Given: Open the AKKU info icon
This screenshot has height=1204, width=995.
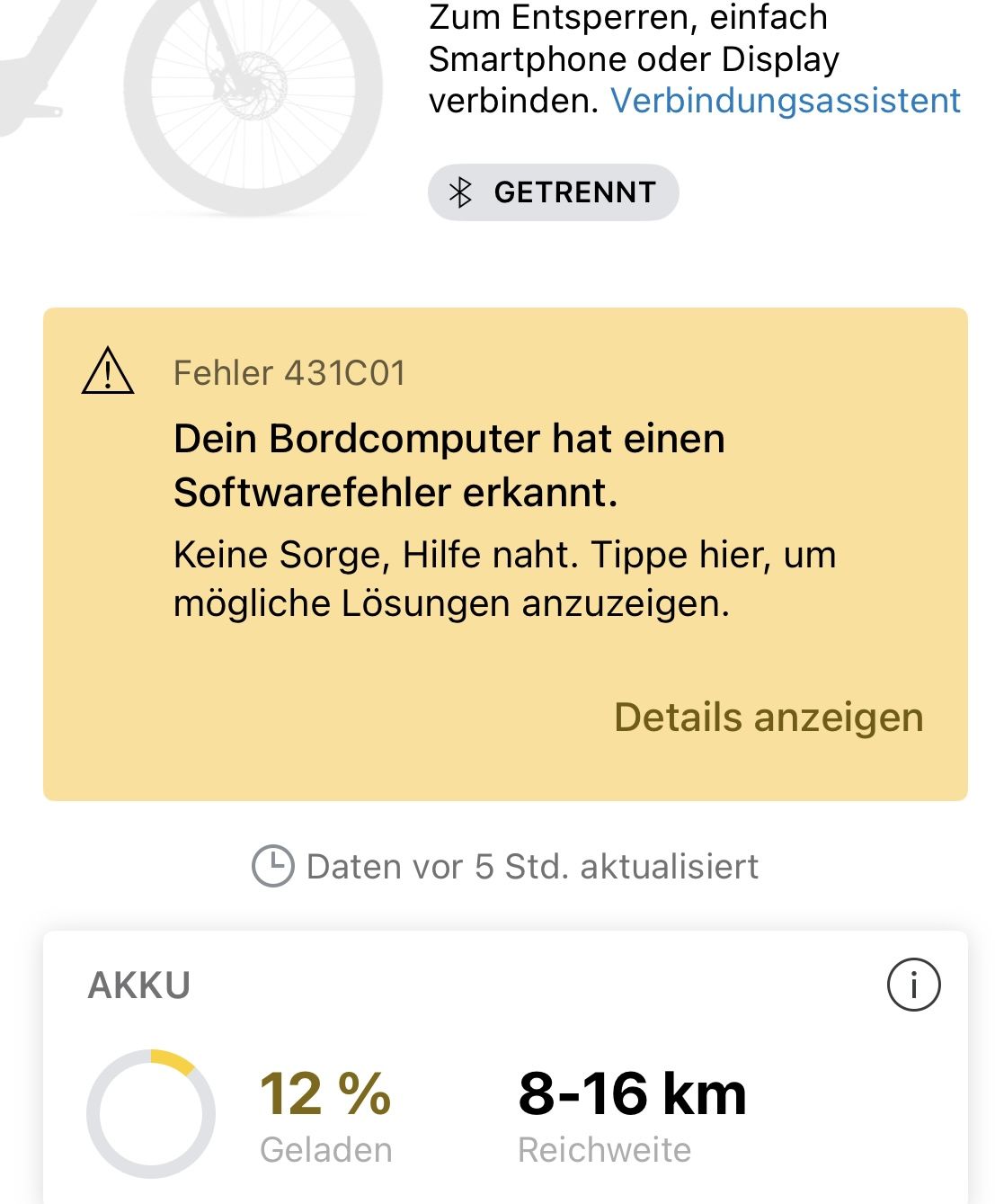Looking at the screenshot, I should [913, 985].
